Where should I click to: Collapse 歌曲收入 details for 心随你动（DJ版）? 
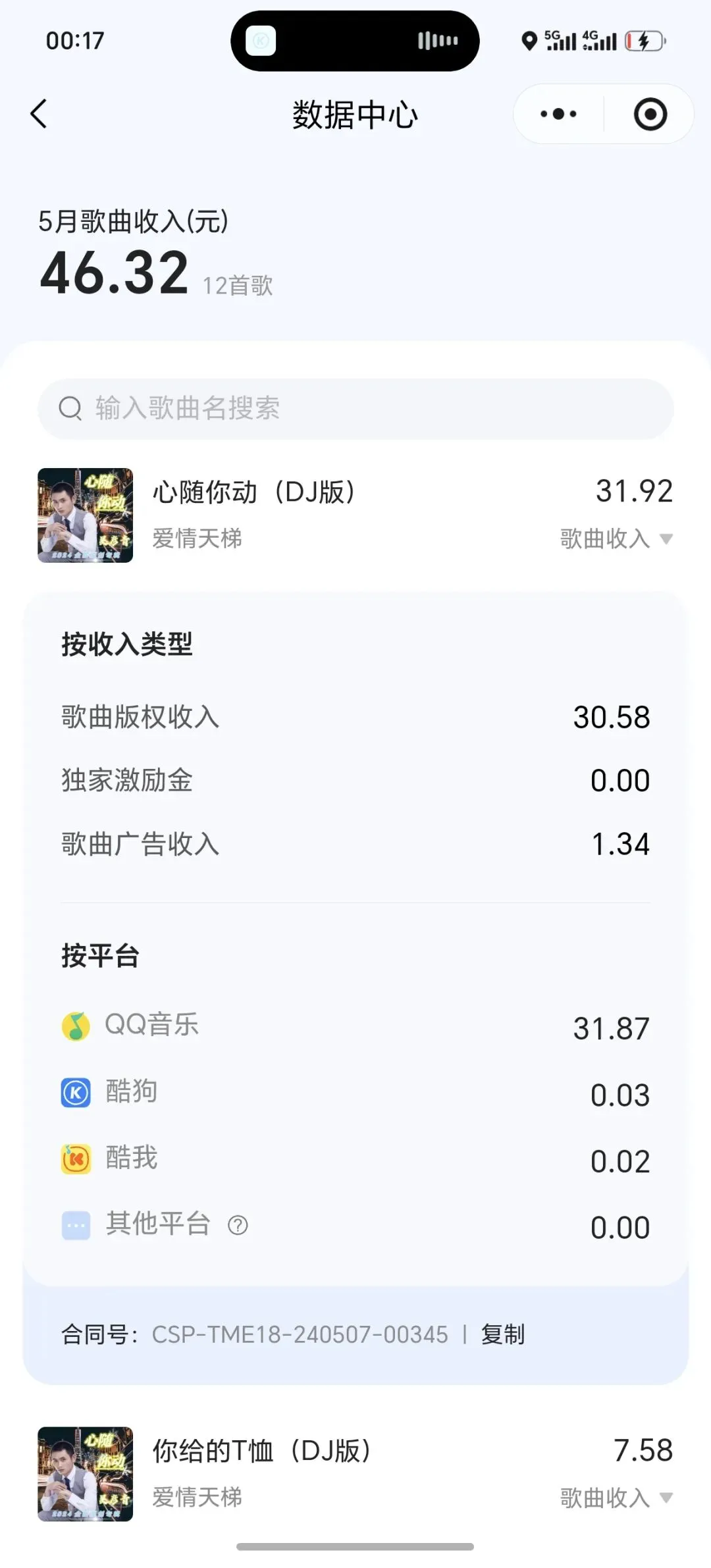[x=616, y=538]
